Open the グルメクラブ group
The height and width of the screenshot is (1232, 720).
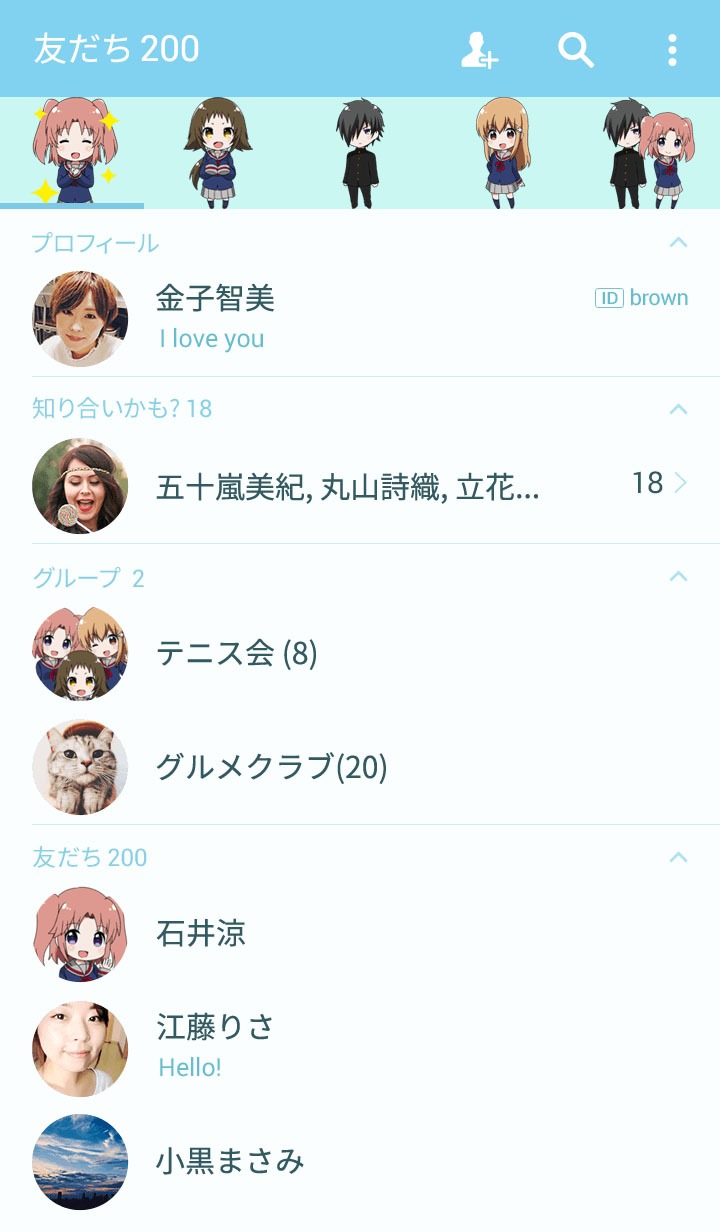point(360,767)
